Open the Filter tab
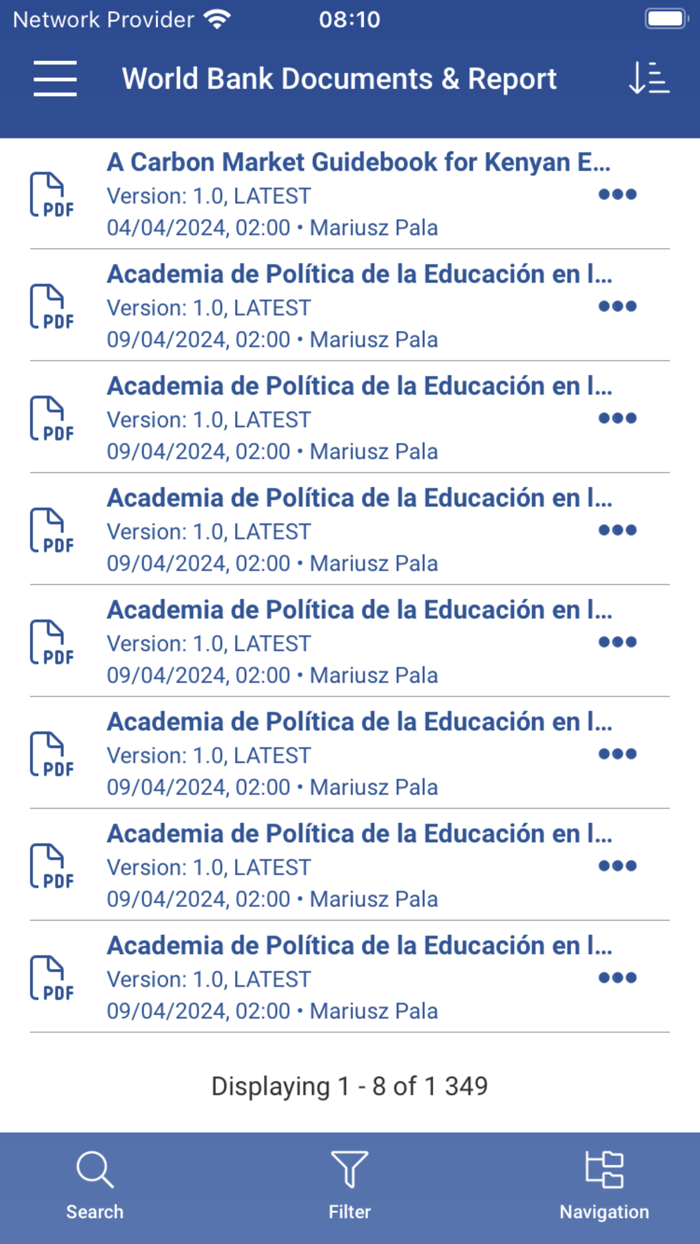Screen dimensions: 700x1244 [x=350, y=1186]
